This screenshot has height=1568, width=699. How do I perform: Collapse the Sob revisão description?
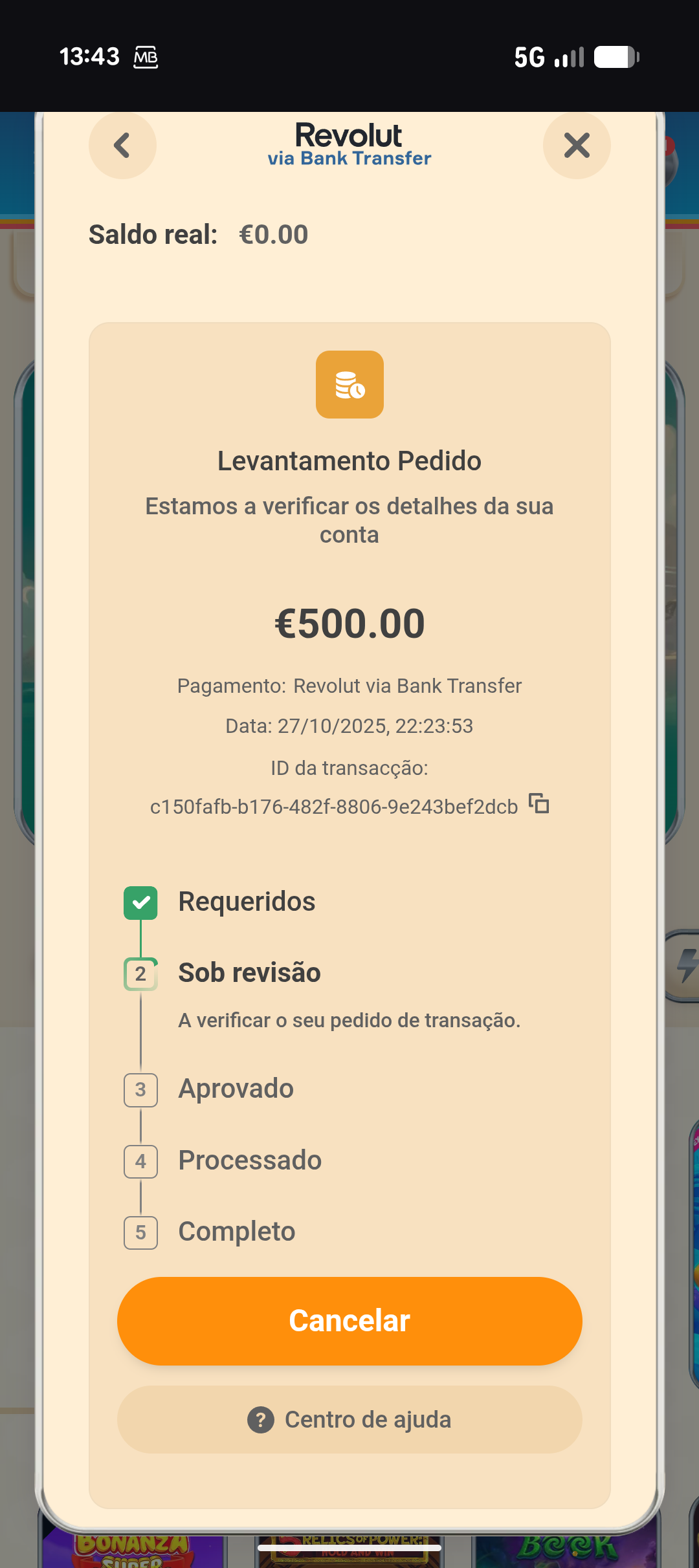coord(349,1021)
